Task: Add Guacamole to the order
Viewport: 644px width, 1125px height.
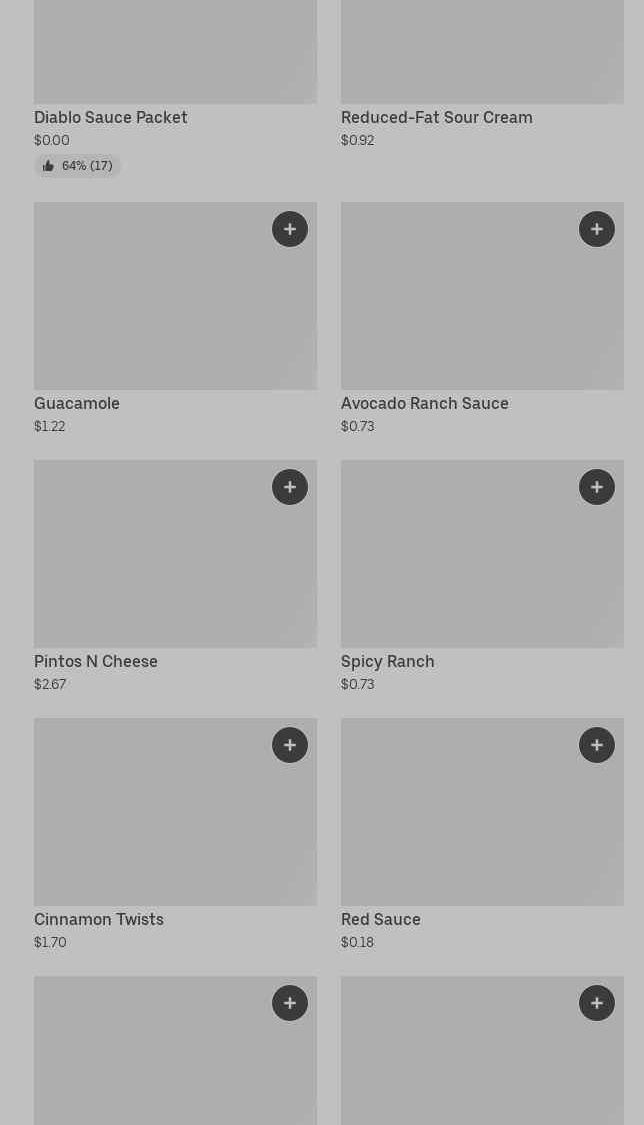Action: point(290,229)
